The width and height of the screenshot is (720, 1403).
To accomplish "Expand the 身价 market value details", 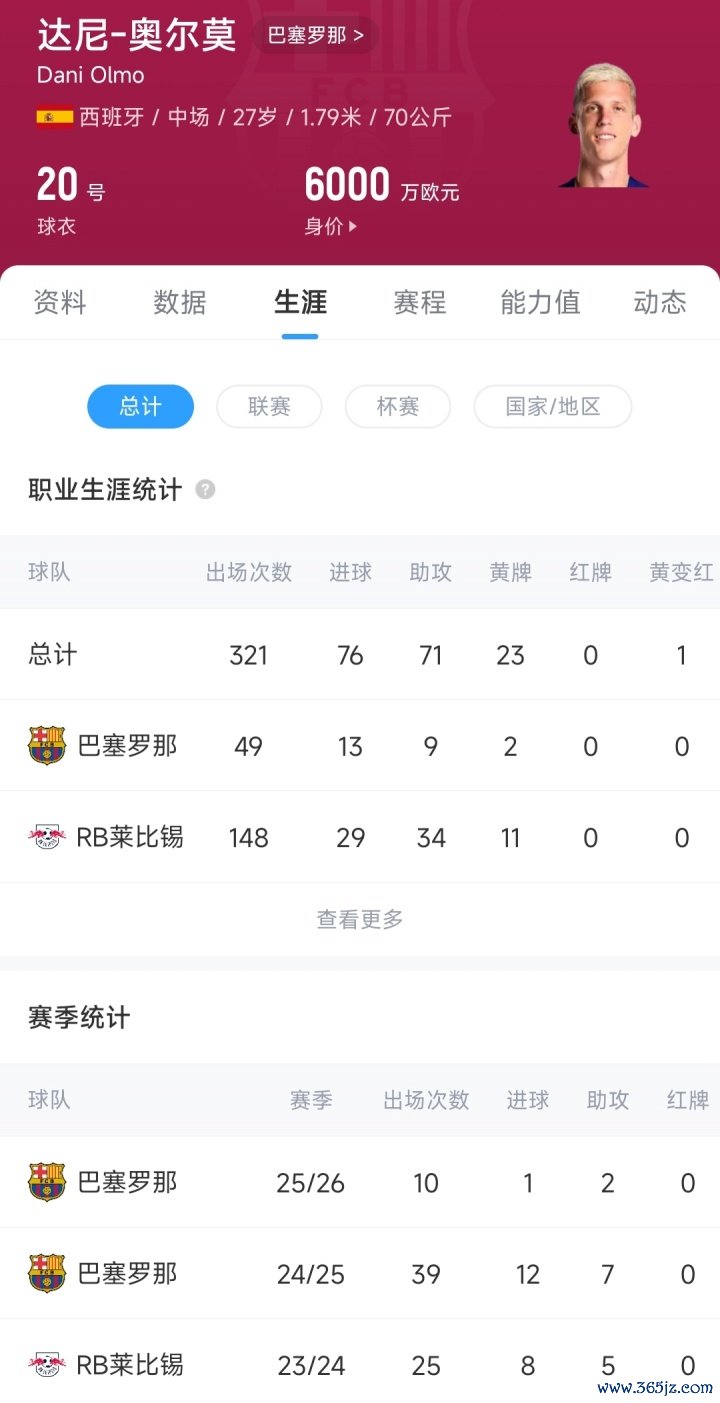I will tap(330, 227).
